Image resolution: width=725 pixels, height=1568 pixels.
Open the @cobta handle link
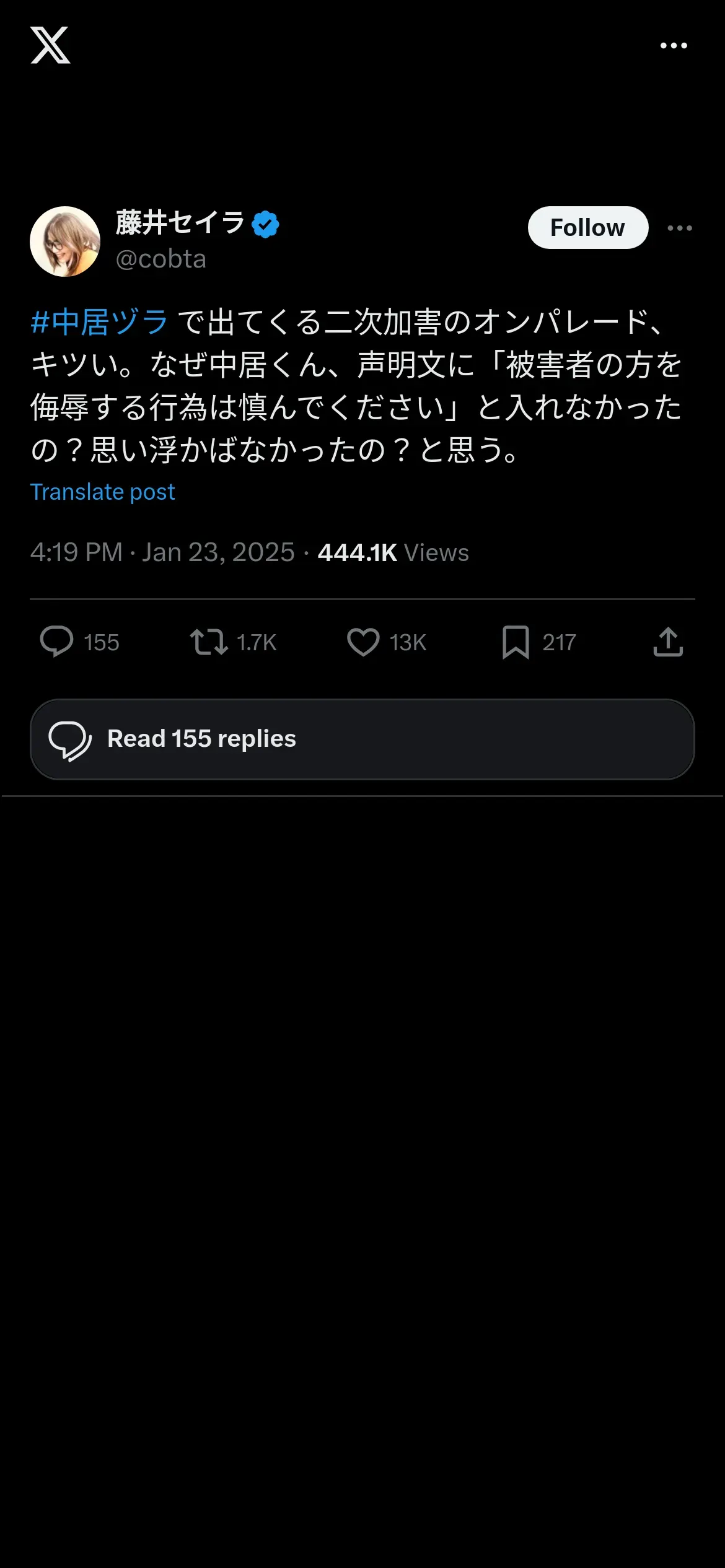point(161,259)
